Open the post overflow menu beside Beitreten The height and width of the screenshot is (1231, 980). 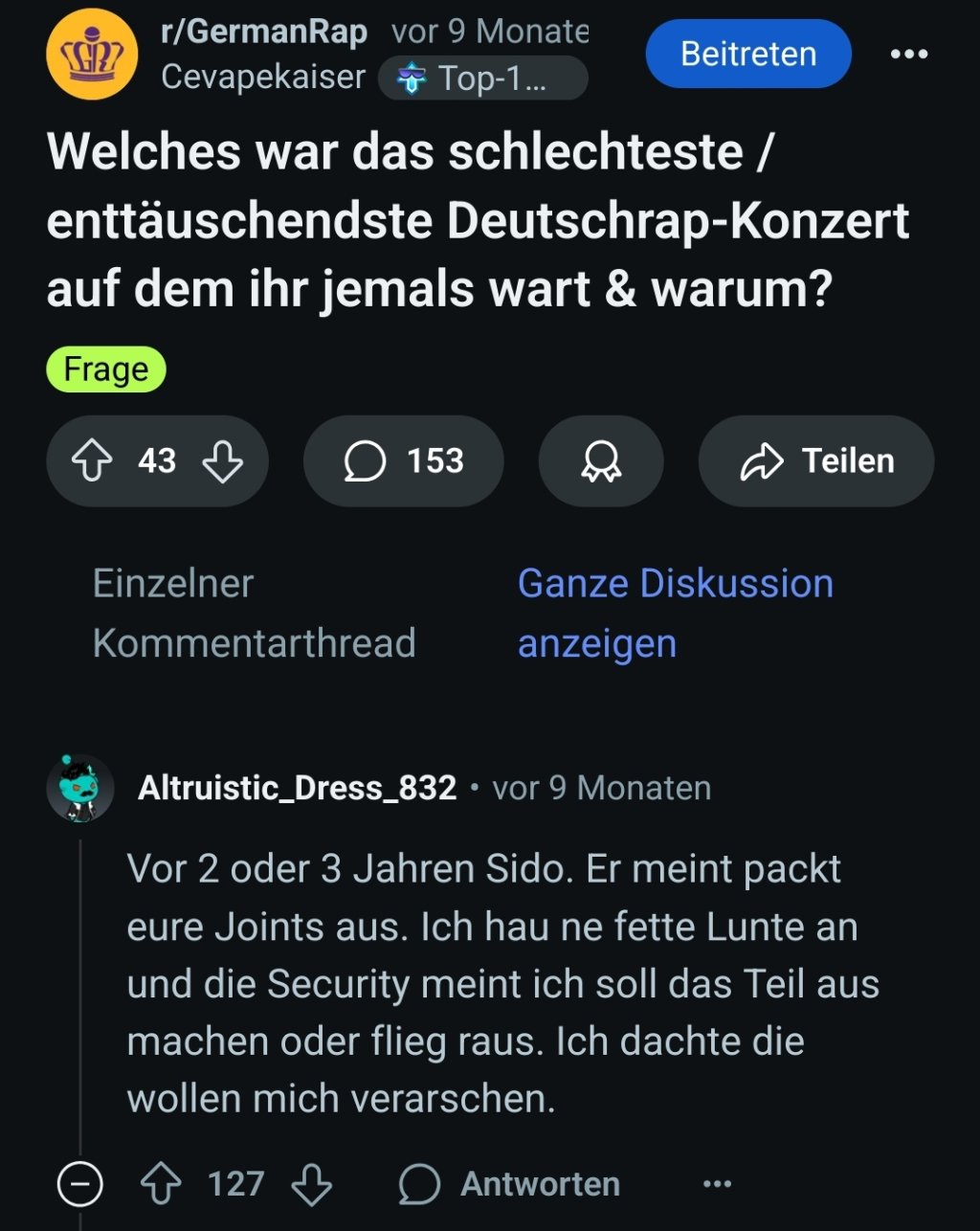coord(908,54)
